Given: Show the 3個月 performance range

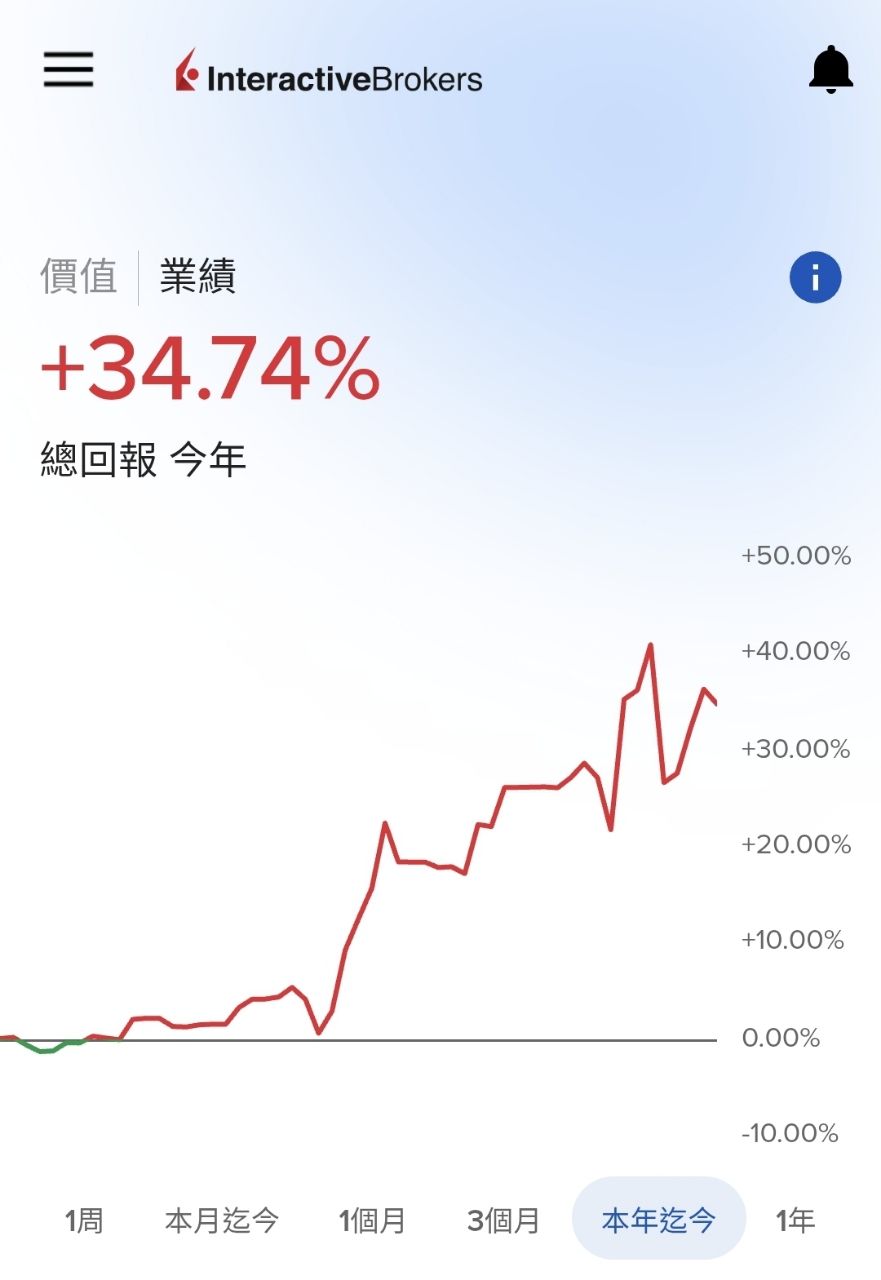Looking at the screenshot, I should 503,1220.
